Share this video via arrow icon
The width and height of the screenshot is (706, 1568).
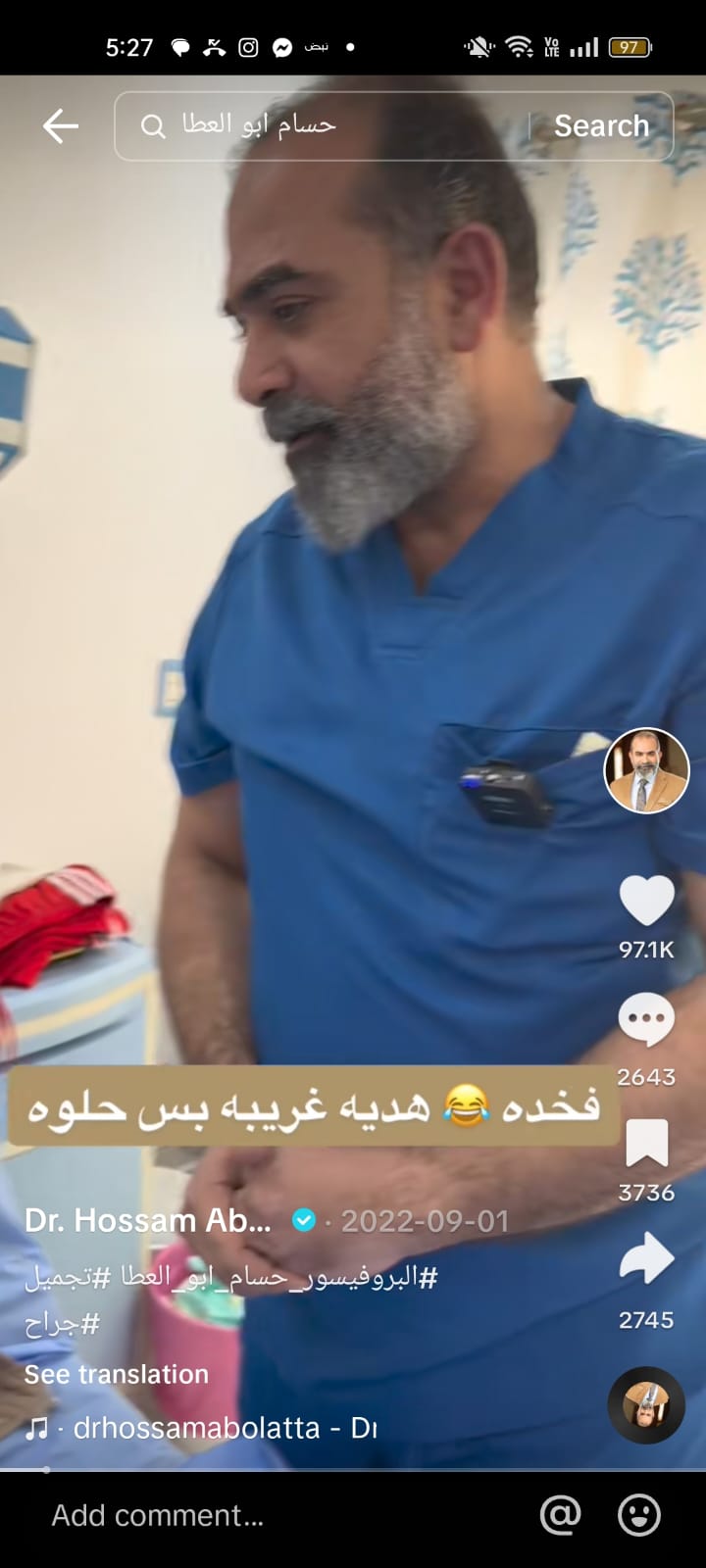coord(646,1259)
